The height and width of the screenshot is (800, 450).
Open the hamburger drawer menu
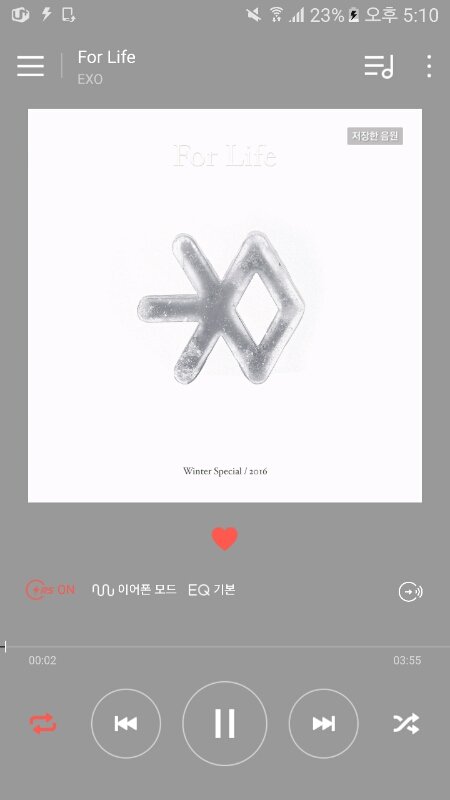coord(30,66)
